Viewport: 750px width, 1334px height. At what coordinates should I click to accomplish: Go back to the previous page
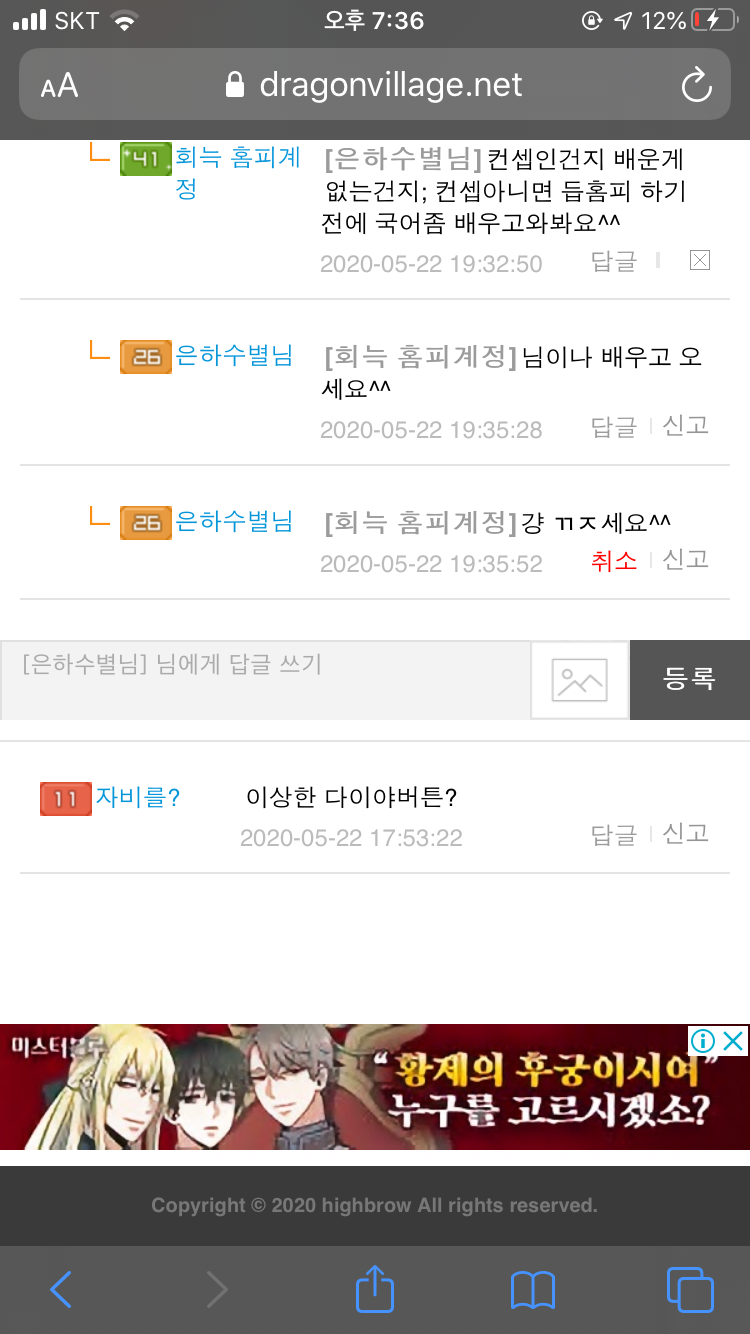[x=61, y=1290]
